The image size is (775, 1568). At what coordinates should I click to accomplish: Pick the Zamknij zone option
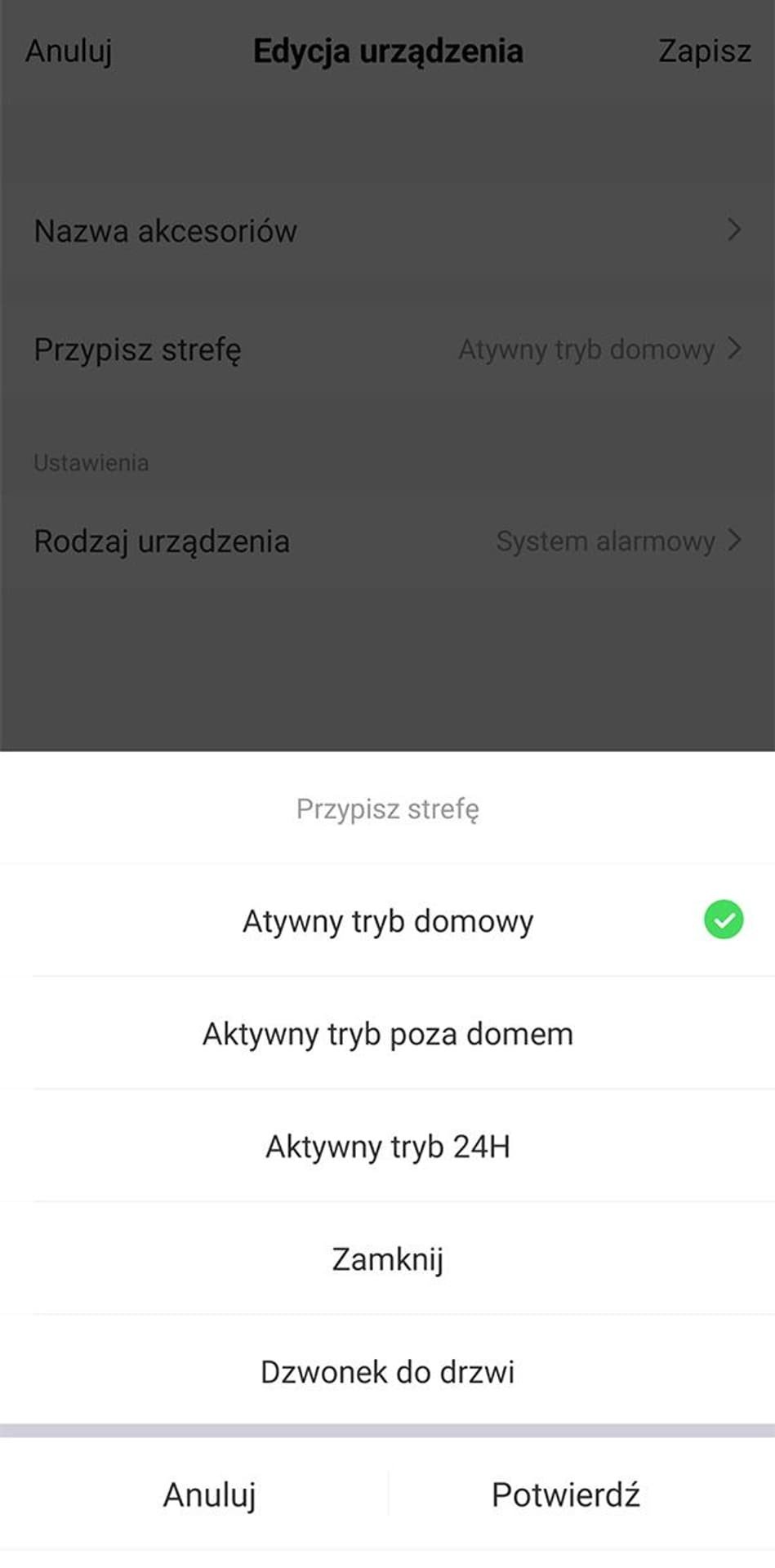tap(387, 1258)
